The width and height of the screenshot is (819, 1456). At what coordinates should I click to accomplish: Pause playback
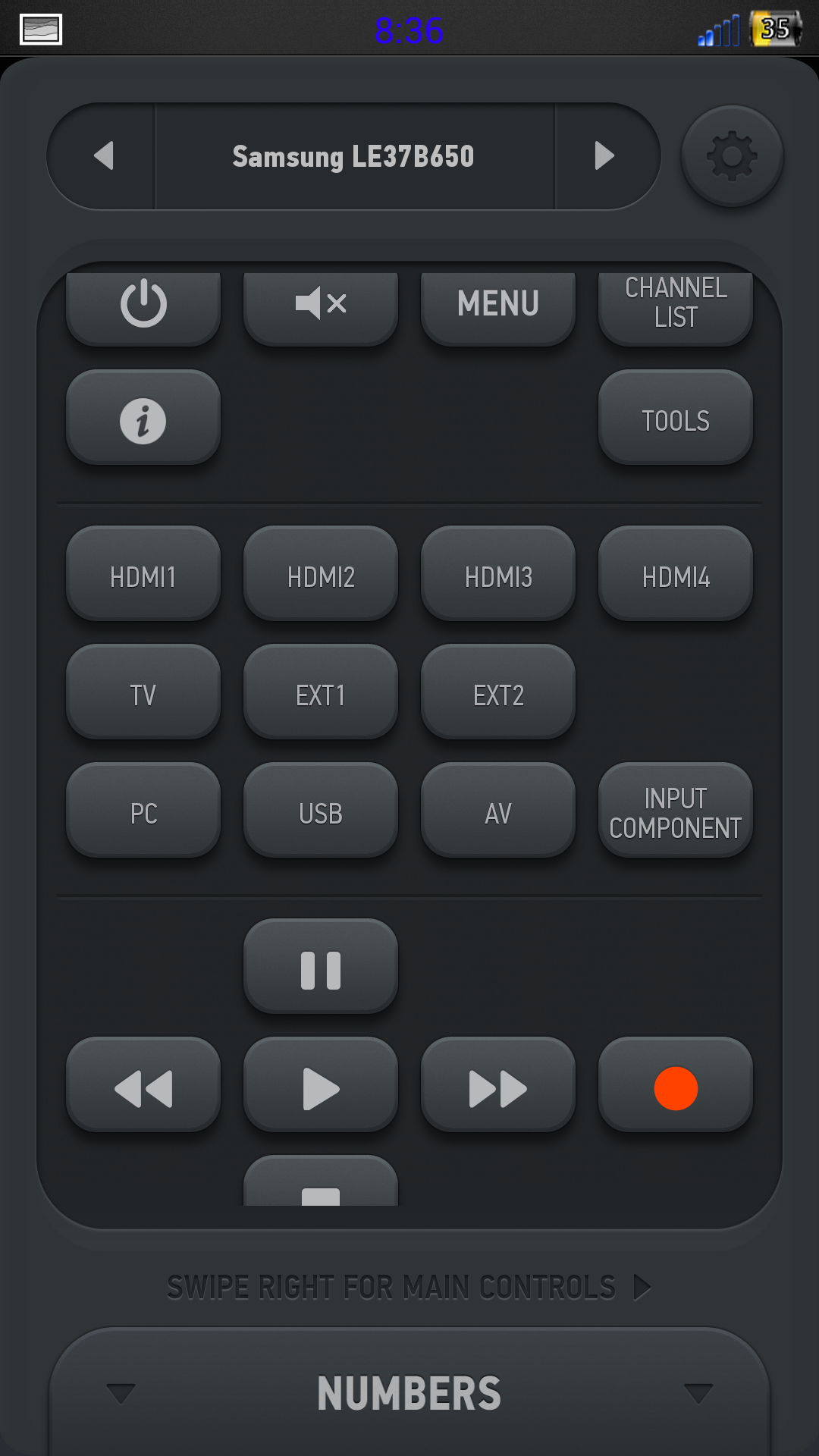pyautogui.click(x=321, y=968)
